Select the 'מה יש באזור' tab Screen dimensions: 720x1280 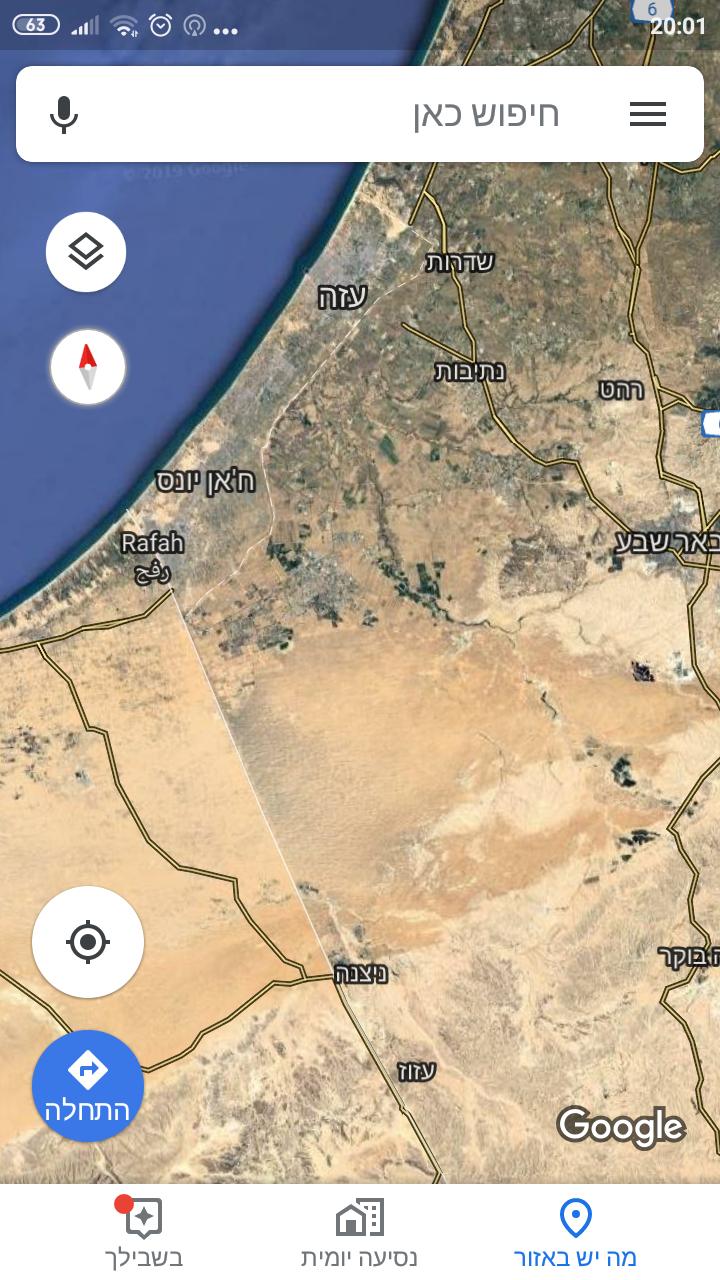pyautogui.click(x=575, y=1233)
